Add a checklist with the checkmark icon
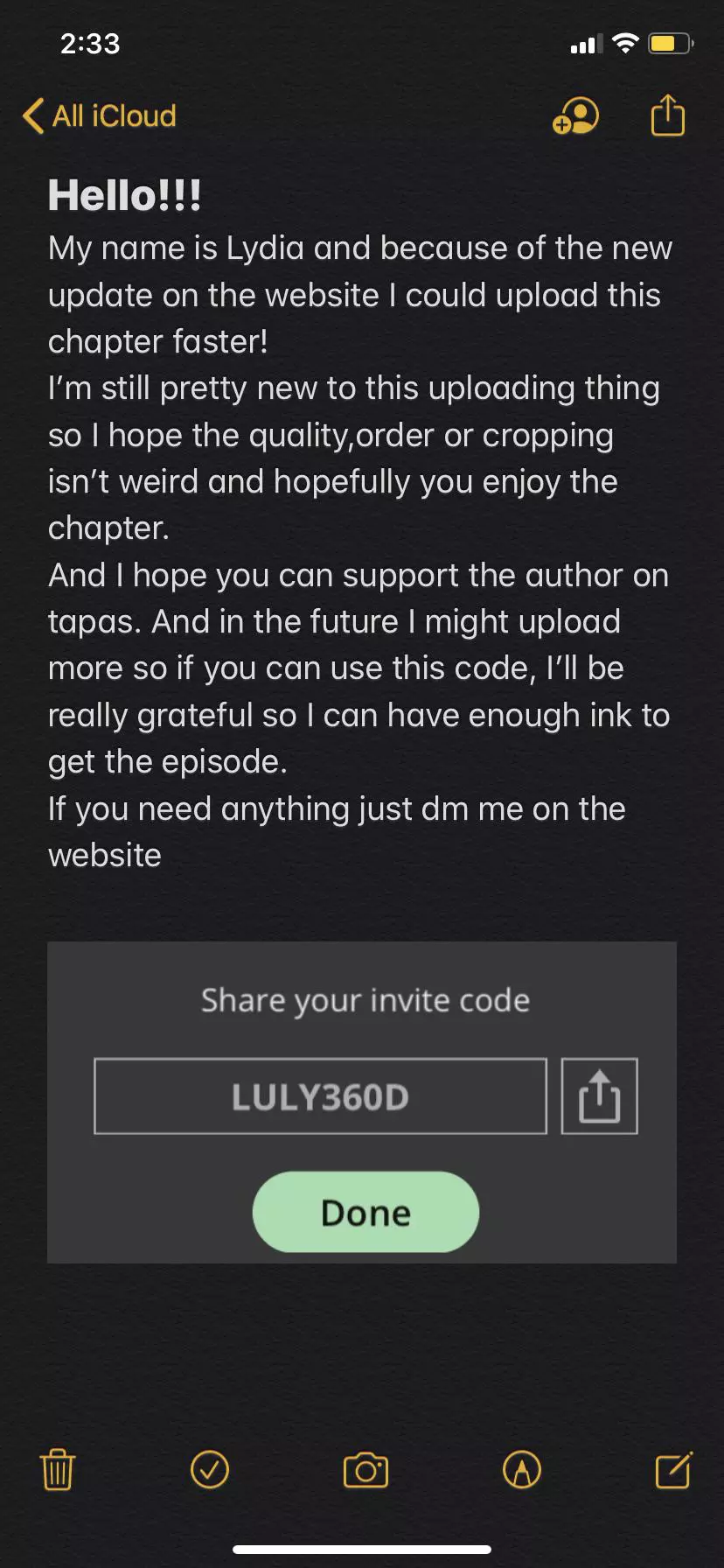Screen dimensions: 724x1568 210,1469
